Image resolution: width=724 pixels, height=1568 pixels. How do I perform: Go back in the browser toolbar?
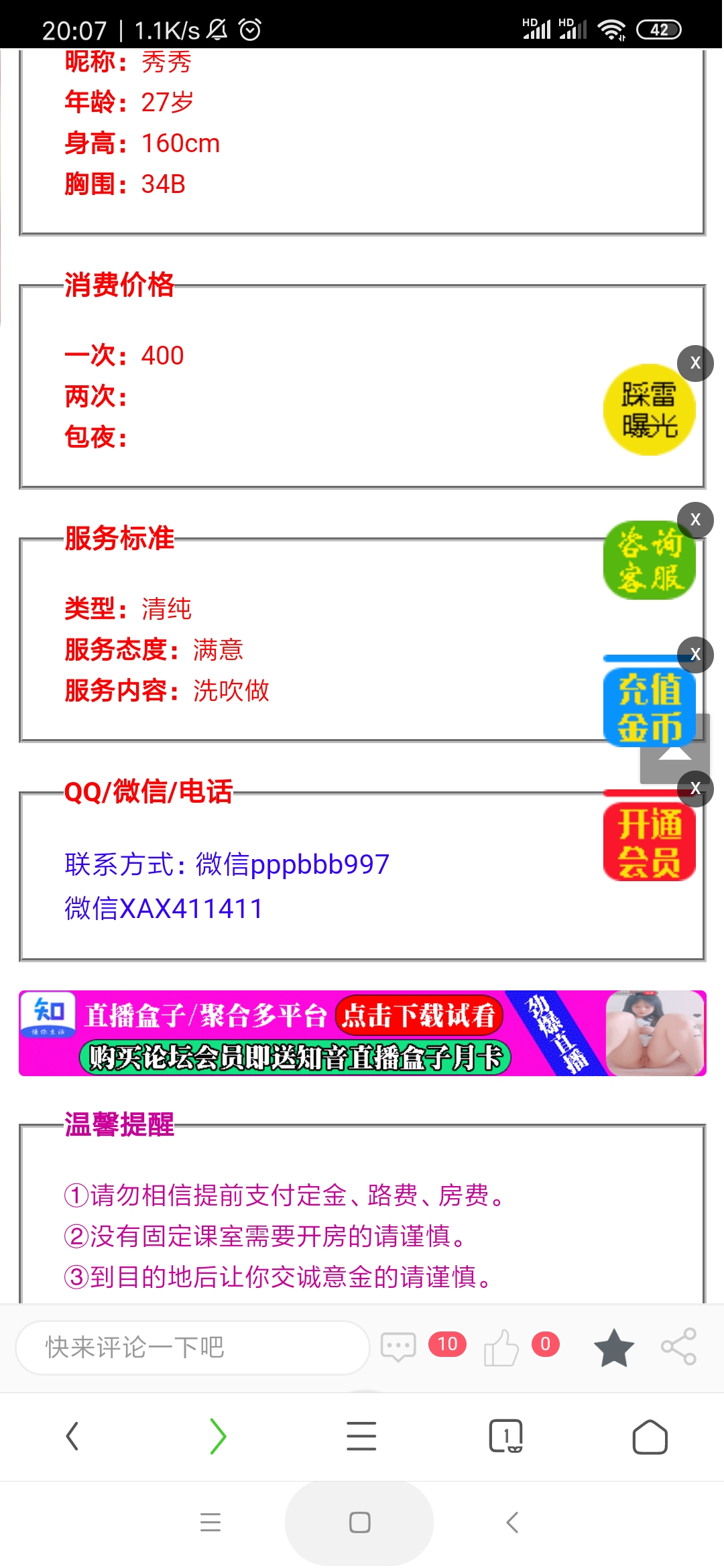tap(72, 1436)
